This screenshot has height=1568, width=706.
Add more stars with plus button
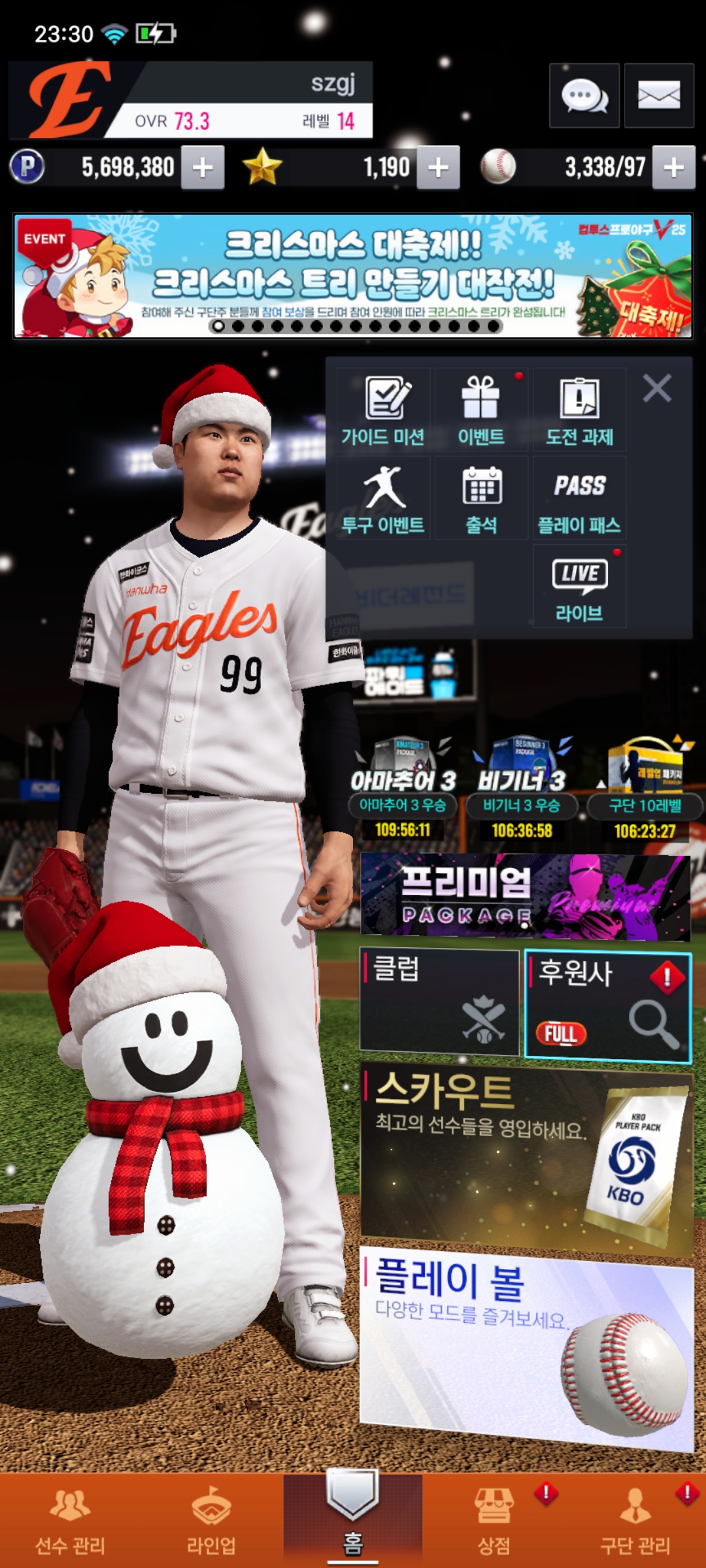[x=438, y=168]
